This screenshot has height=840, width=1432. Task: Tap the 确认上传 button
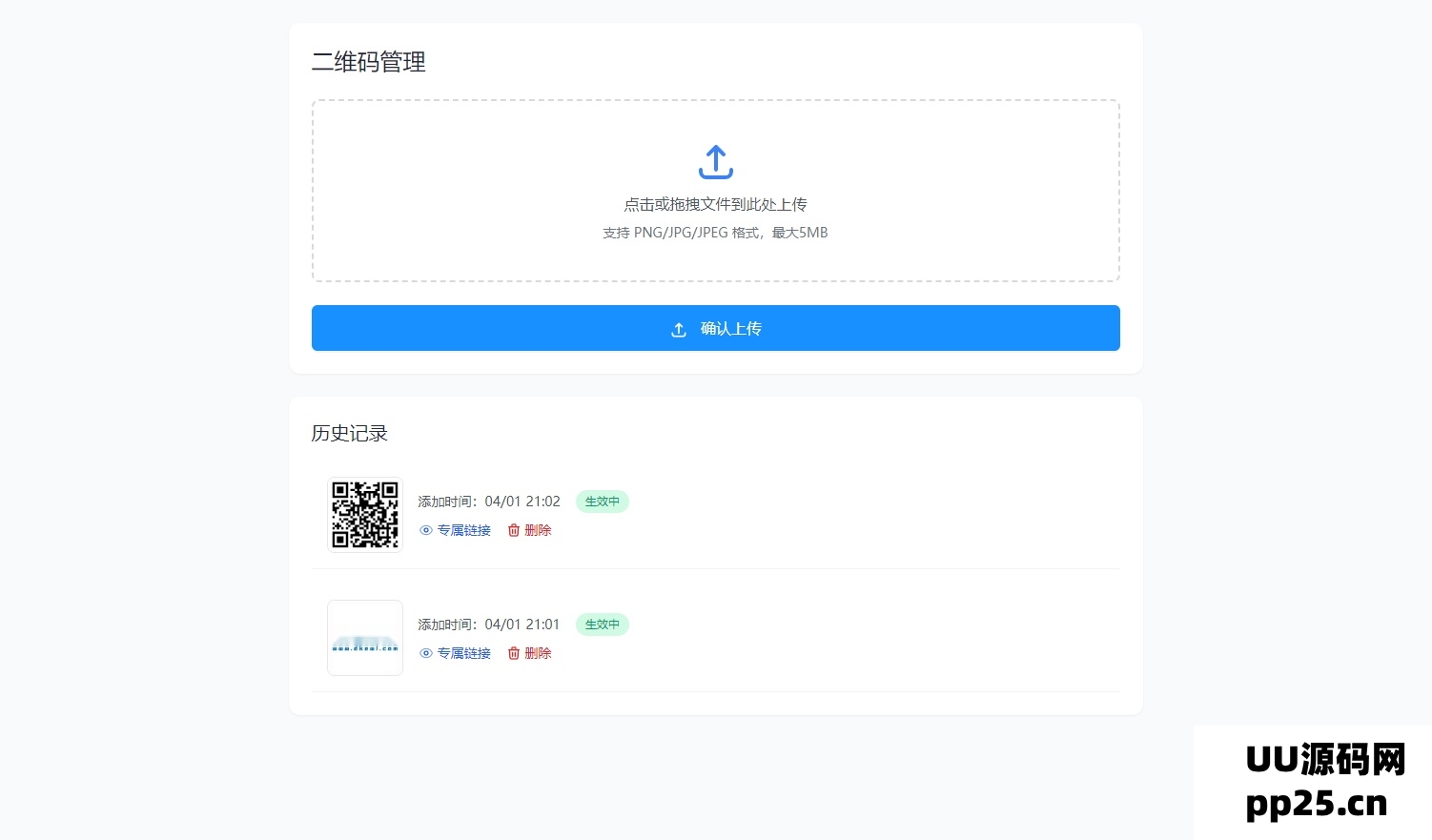point(715,328)
